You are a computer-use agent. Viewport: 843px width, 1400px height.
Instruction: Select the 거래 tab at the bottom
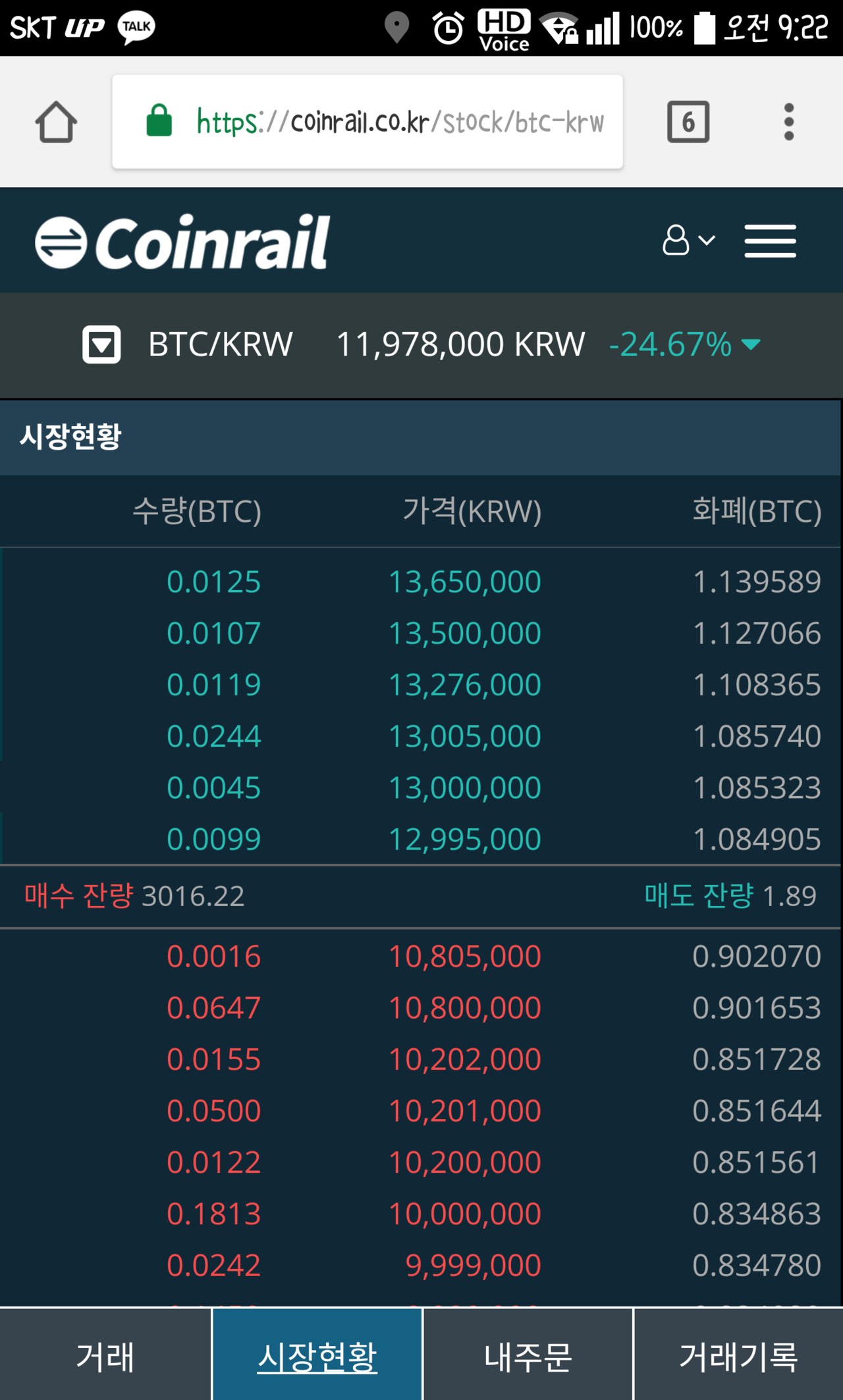(x=105, y=1355)
